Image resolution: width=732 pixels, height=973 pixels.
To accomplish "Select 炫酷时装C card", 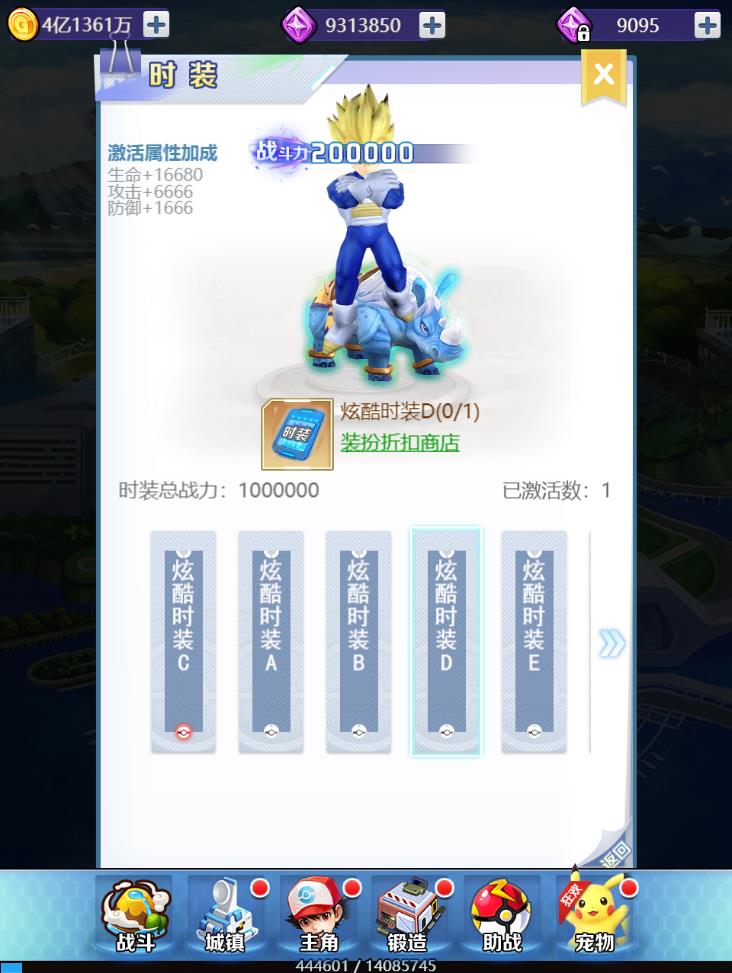I will point(183,640).
